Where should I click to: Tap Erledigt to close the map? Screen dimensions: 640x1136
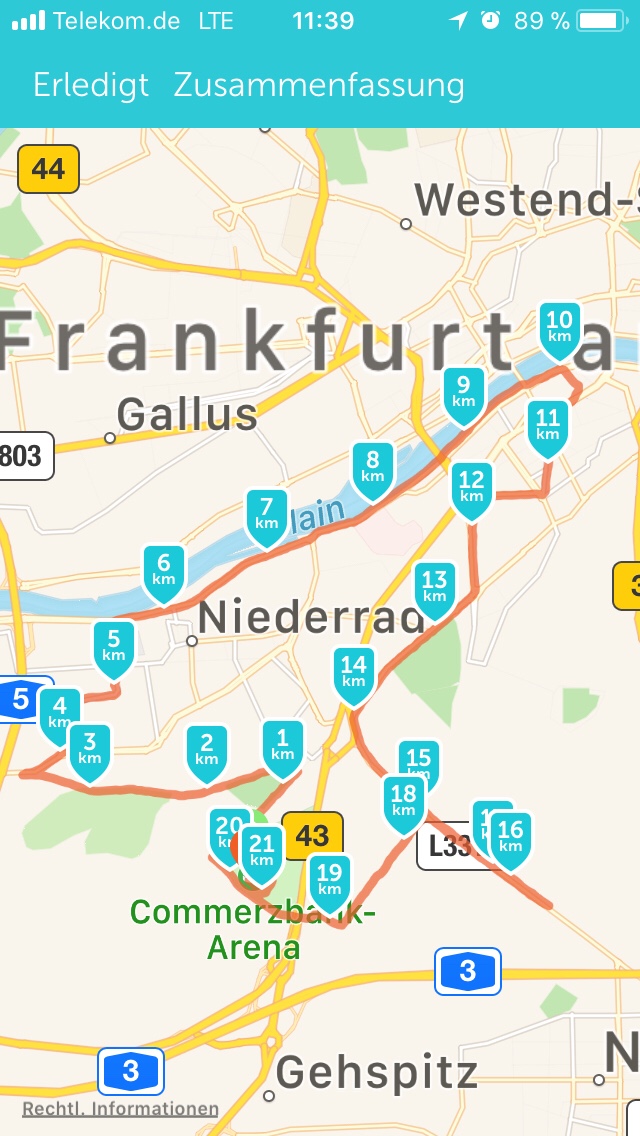(x=91, y=85)
